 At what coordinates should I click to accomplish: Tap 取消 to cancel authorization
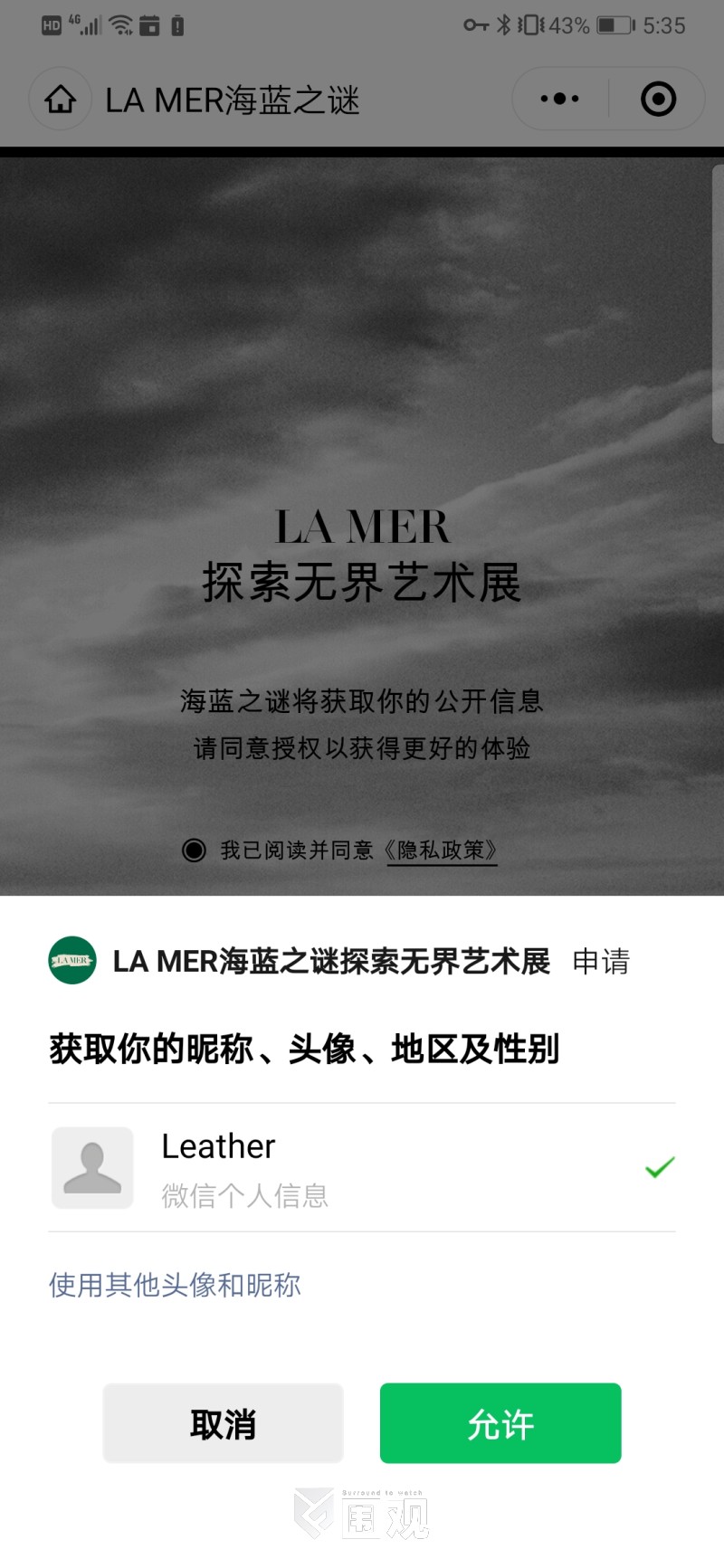(x=223, y=1423)
